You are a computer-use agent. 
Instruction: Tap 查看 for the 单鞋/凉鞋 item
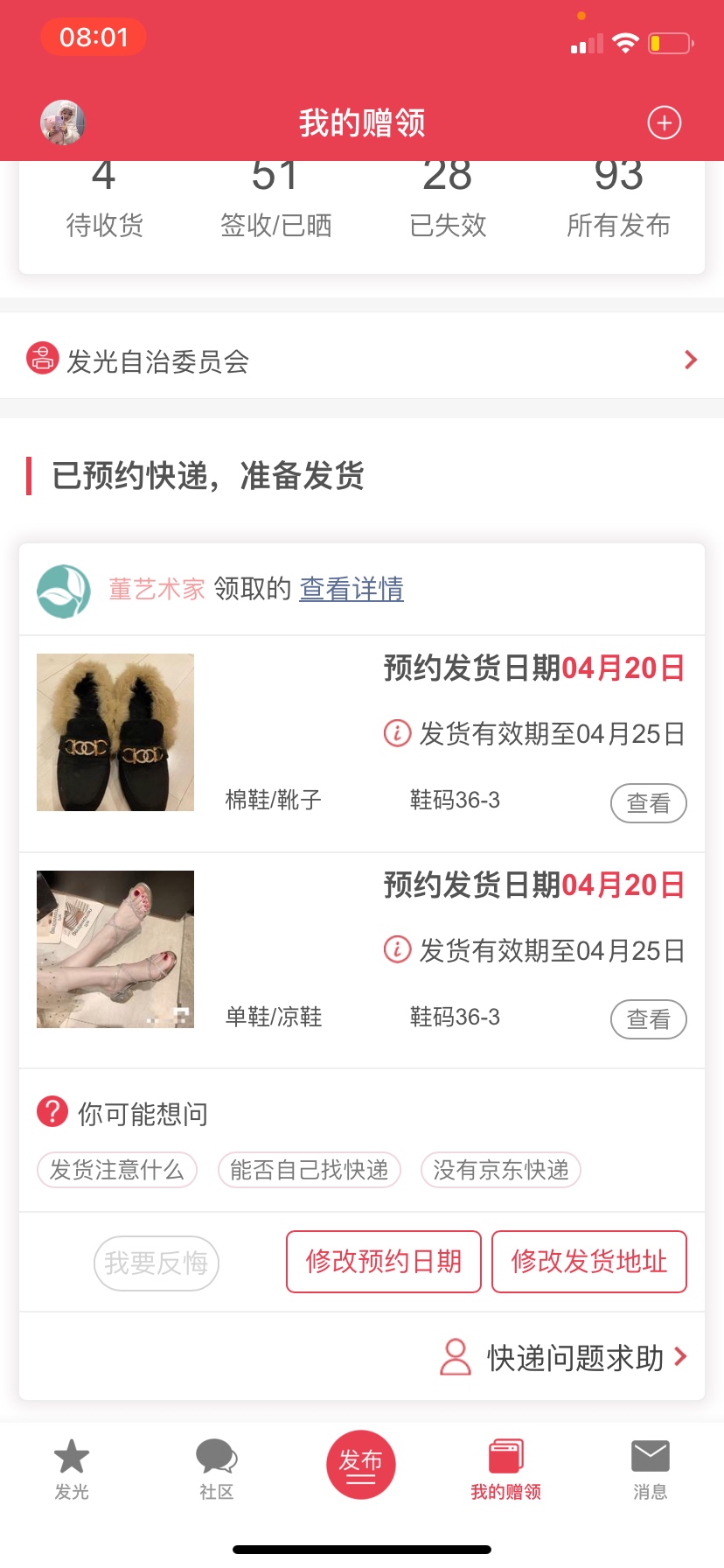click(648, 1019)
